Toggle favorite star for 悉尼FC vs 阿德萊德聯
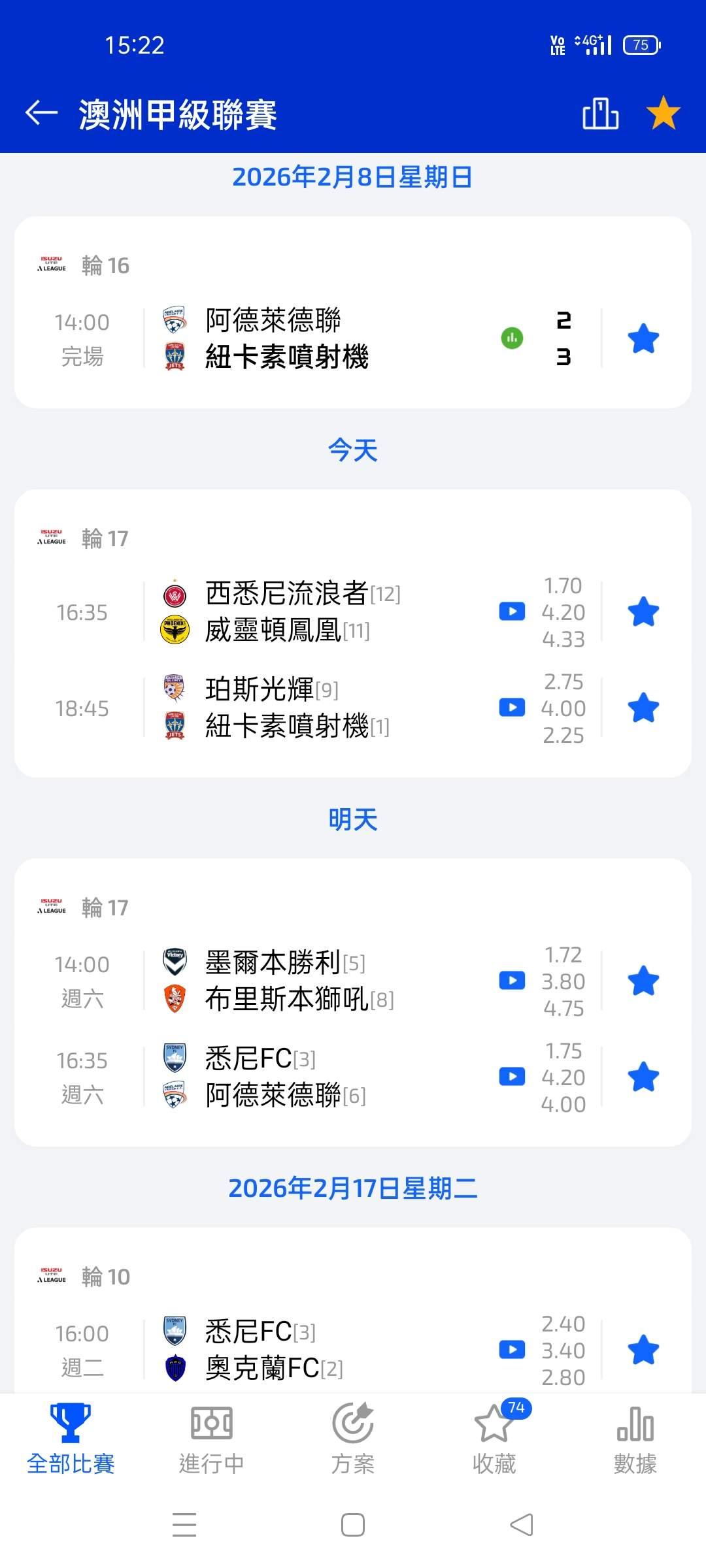The image size is (706, 1568). tap(643, 1077)
